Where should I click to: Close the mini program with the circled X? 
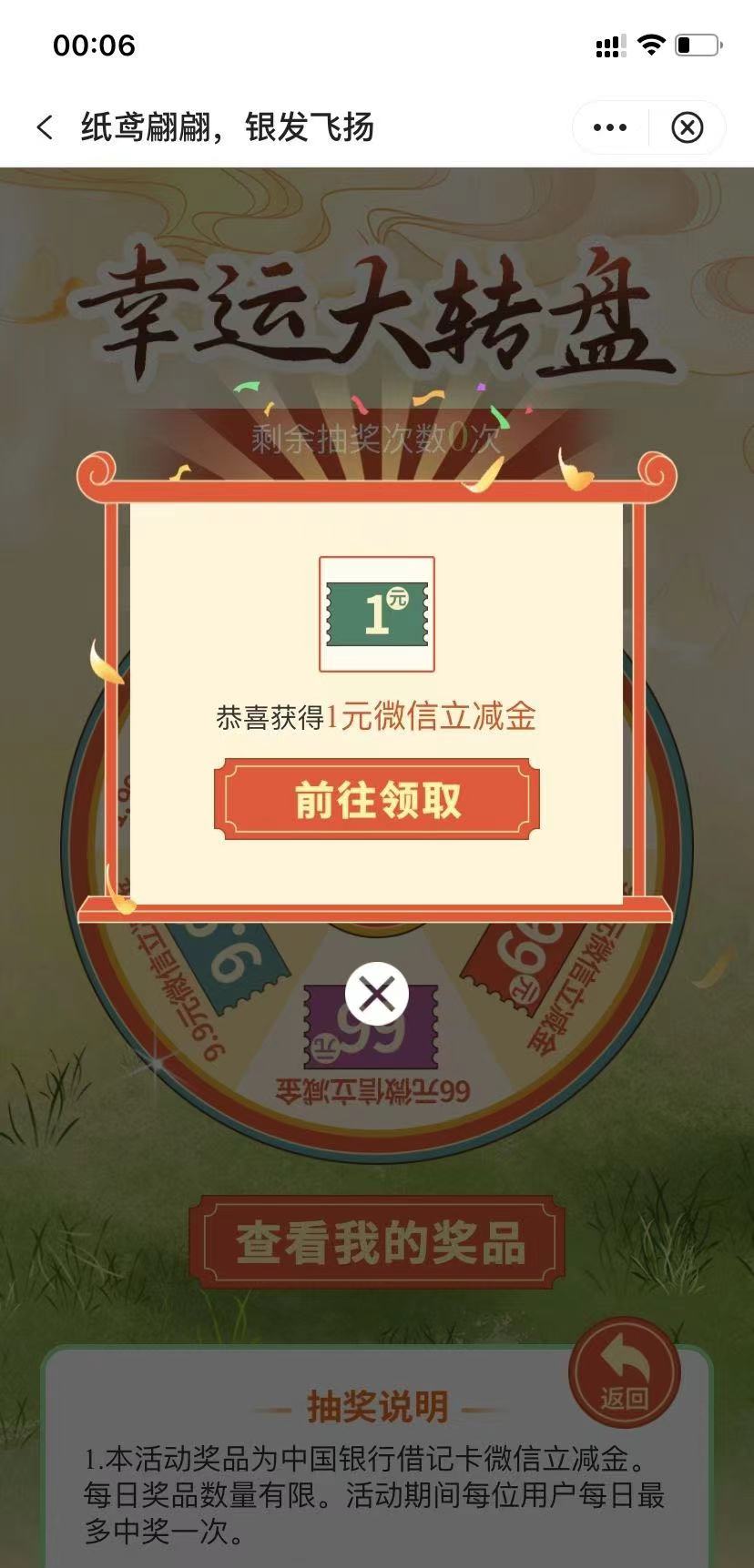[x=688, y=127]
